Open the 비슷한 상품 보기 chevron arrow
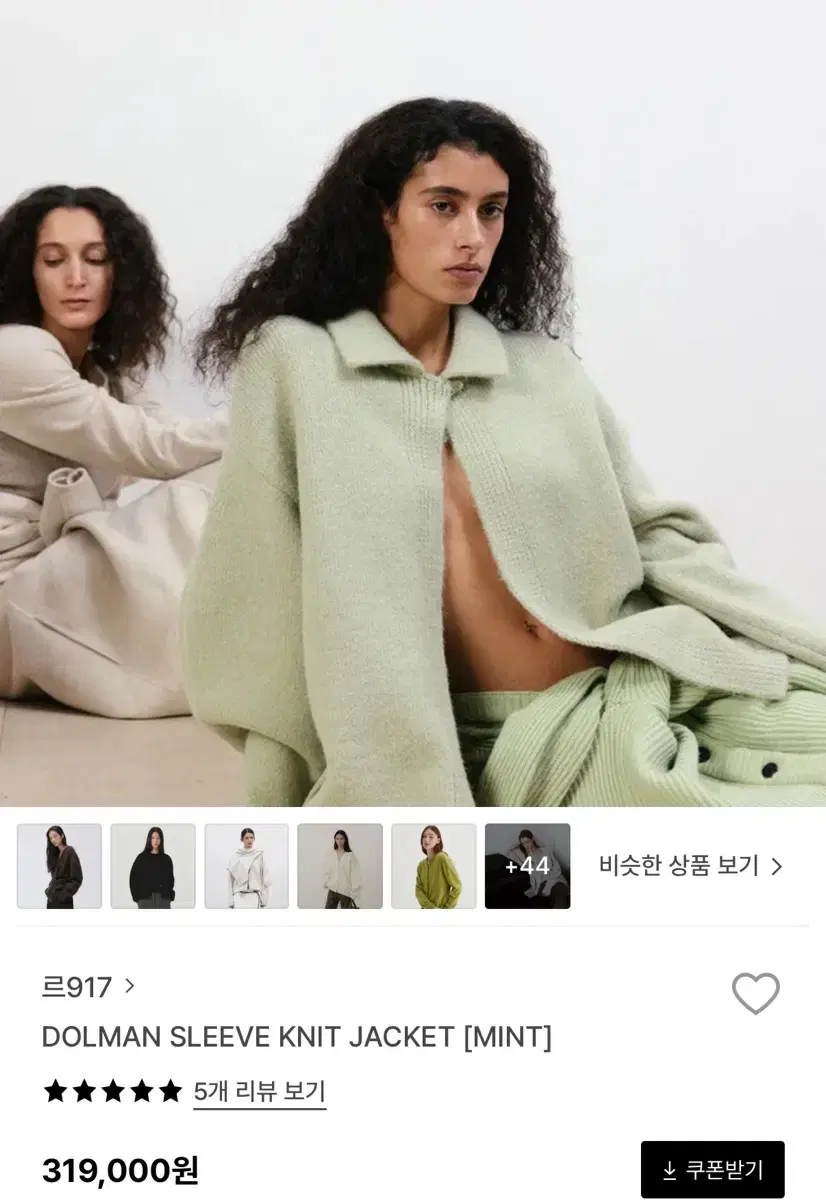The width and height of the screenshot is (826, 1200). tap(777, 865)
